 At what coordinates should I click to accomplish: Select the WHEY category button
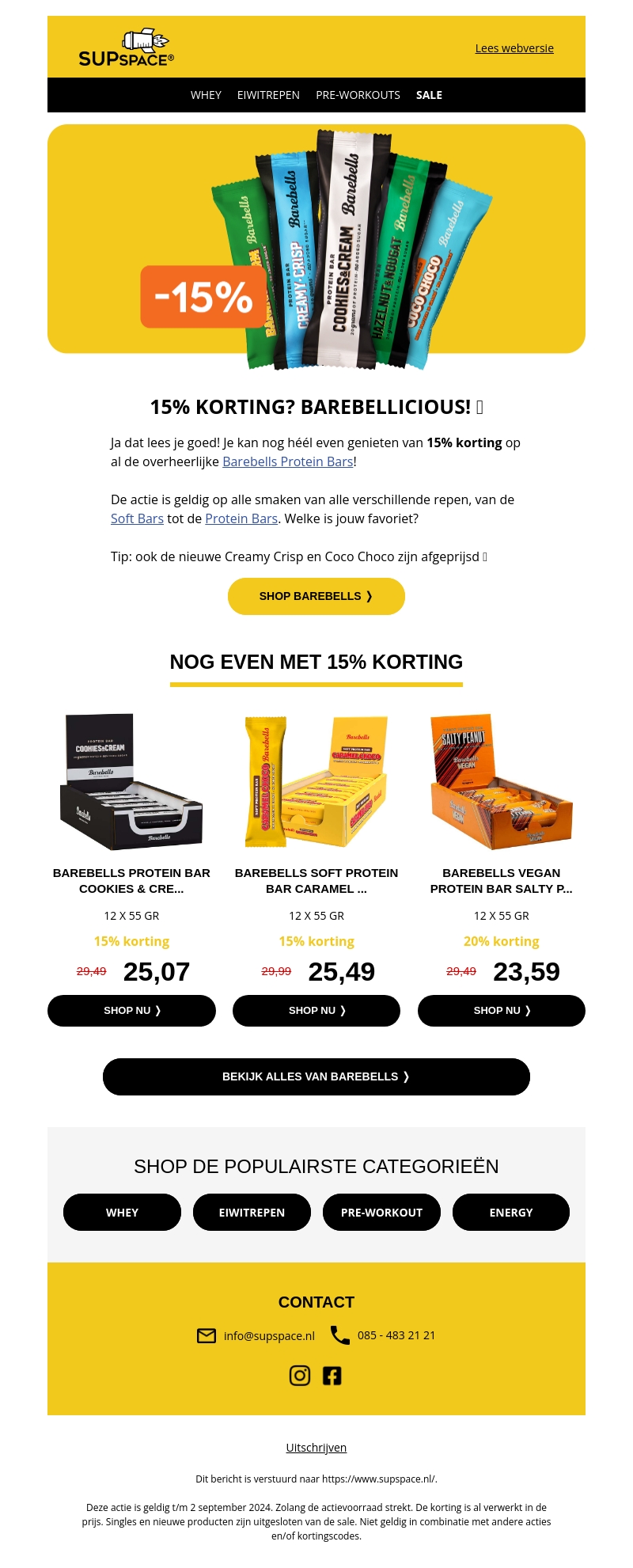coord(122,1212)
